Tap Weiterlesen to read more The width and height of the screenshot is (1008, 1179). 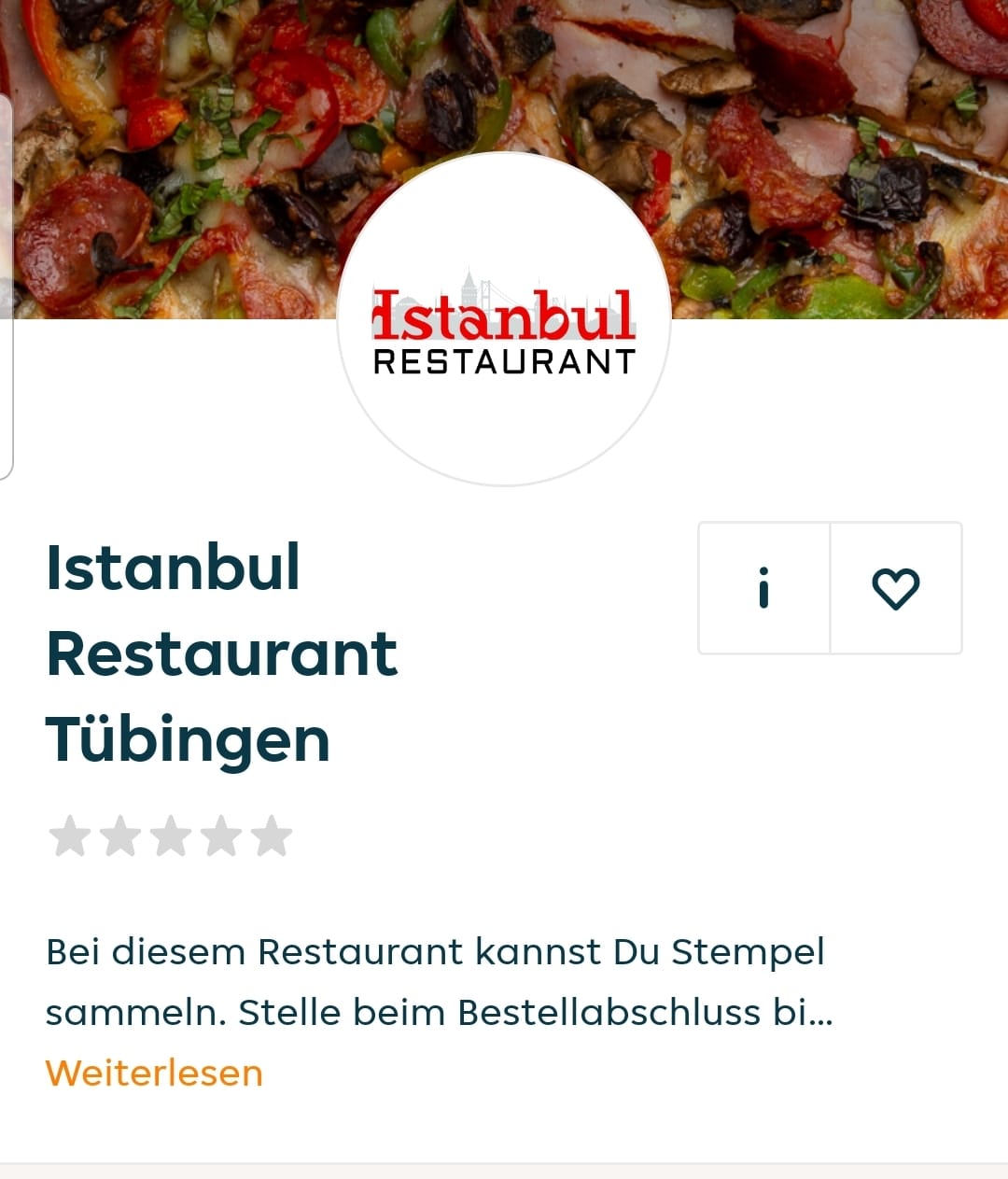click(154, 1073)
